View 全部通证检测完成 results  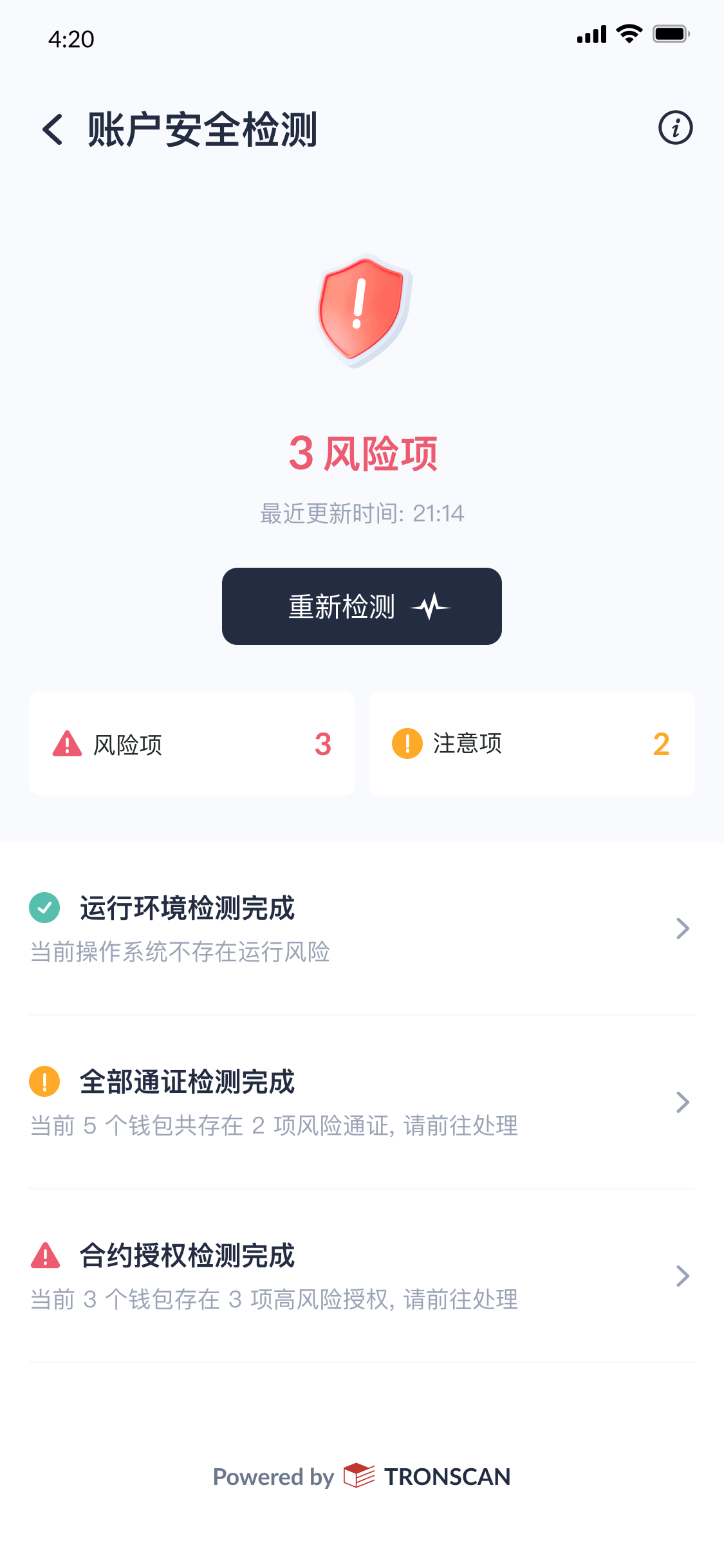pos(362,1102)
